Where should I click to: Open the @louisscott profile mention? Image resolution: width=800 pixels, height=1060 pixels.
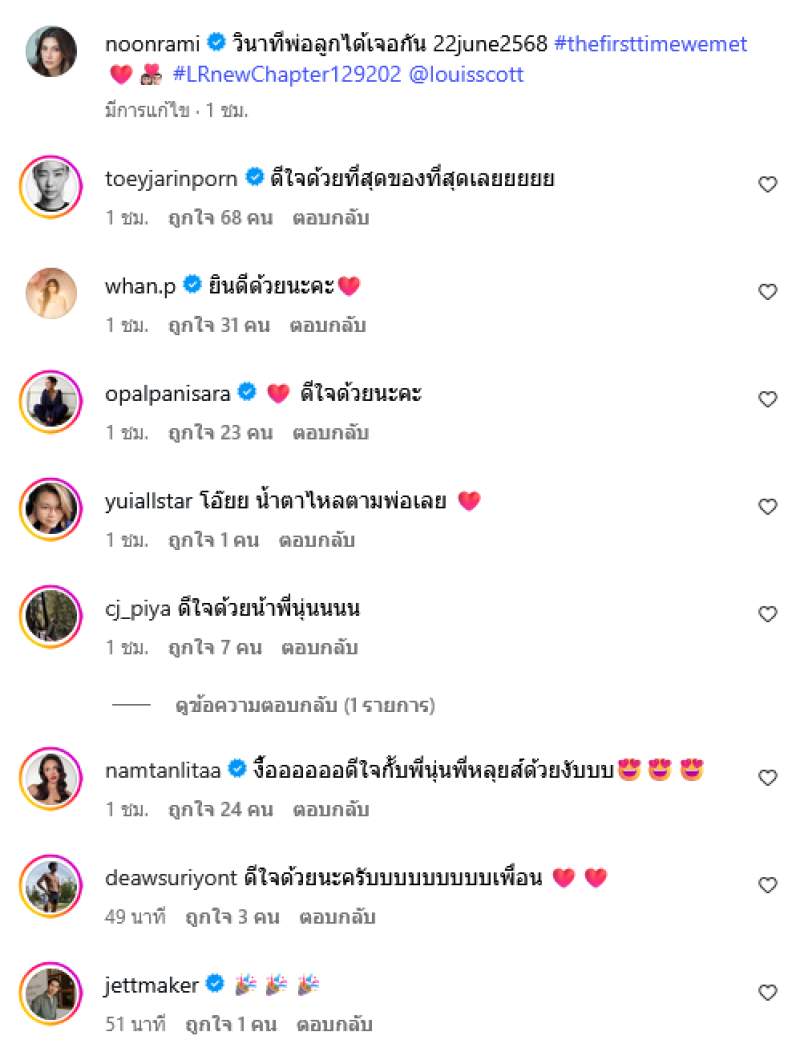point(465,74)
